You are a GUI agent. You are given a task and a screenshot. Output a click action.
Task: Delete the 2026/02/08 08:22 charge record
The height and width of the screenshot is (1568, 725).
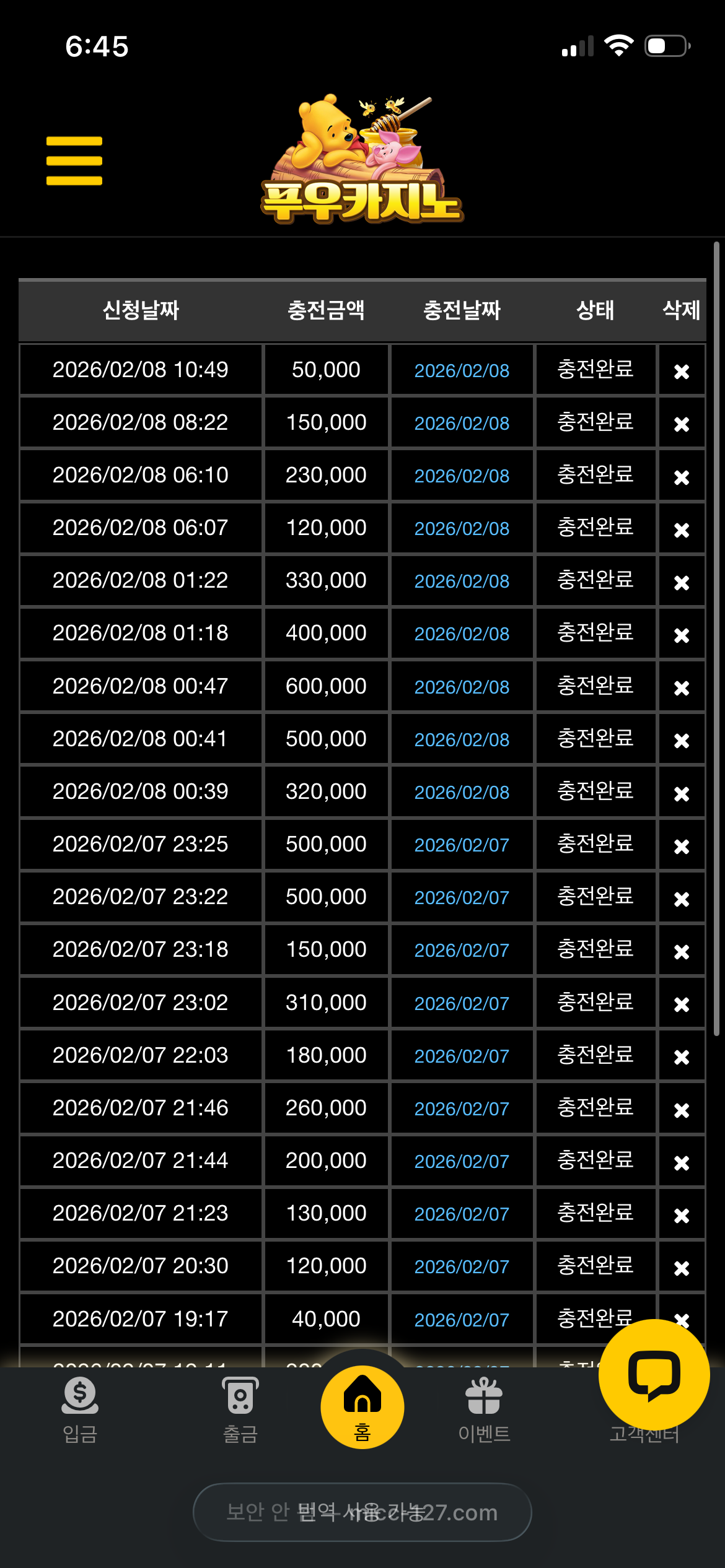pyautogui.click(x=682, y=424)
